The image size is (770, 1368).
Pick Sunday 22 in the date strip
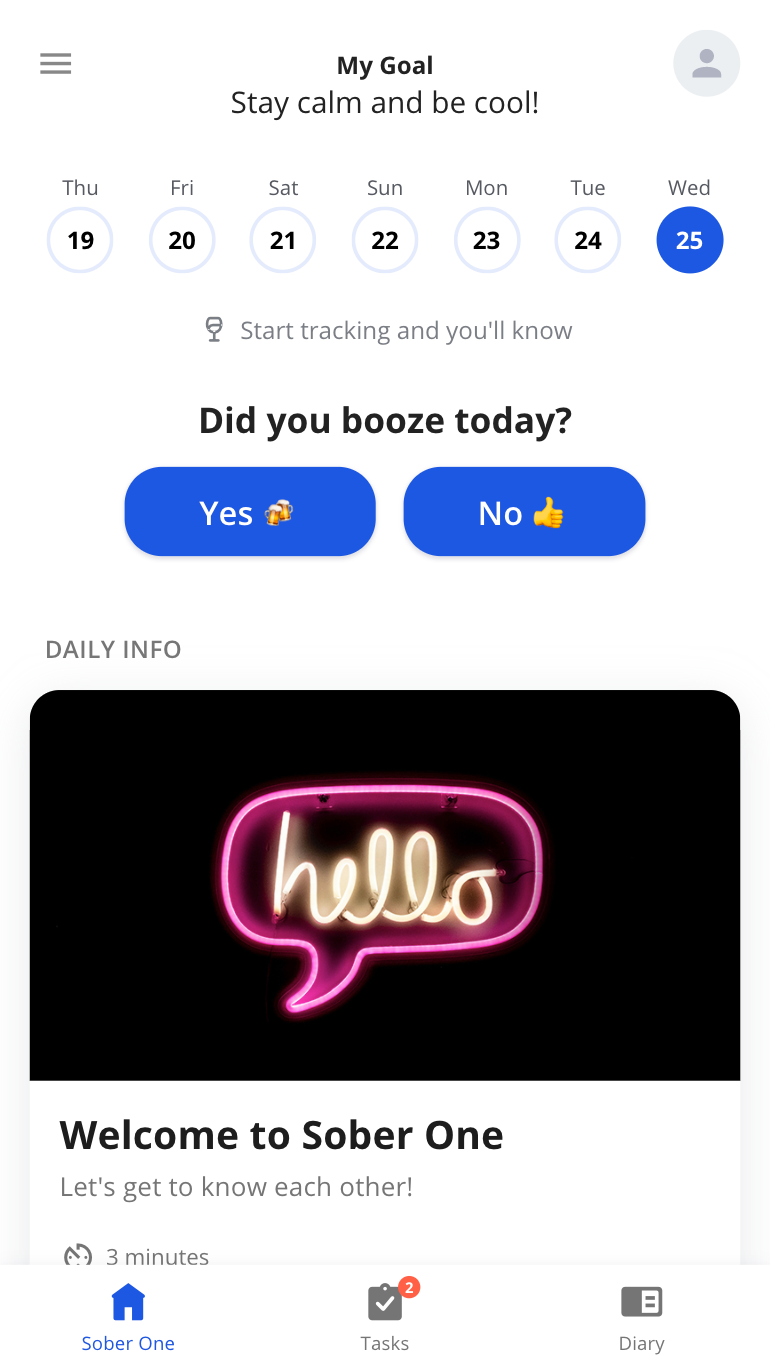tap(385, 240)
